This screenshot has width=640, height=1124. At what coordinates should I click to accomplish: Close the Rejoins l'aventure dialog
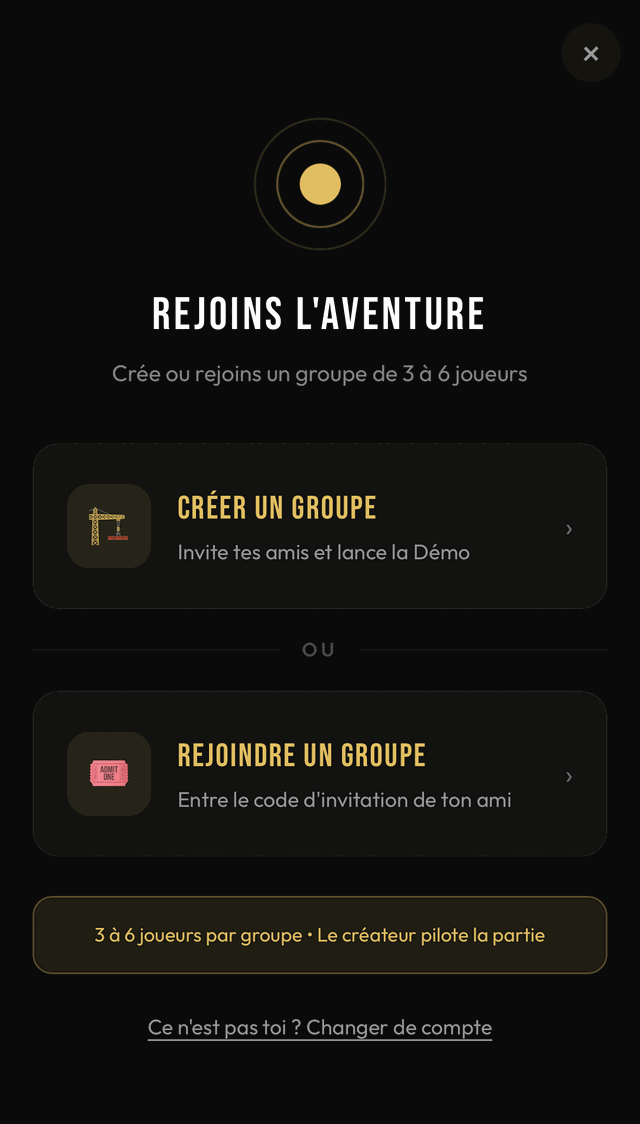(x=591, y=53)
